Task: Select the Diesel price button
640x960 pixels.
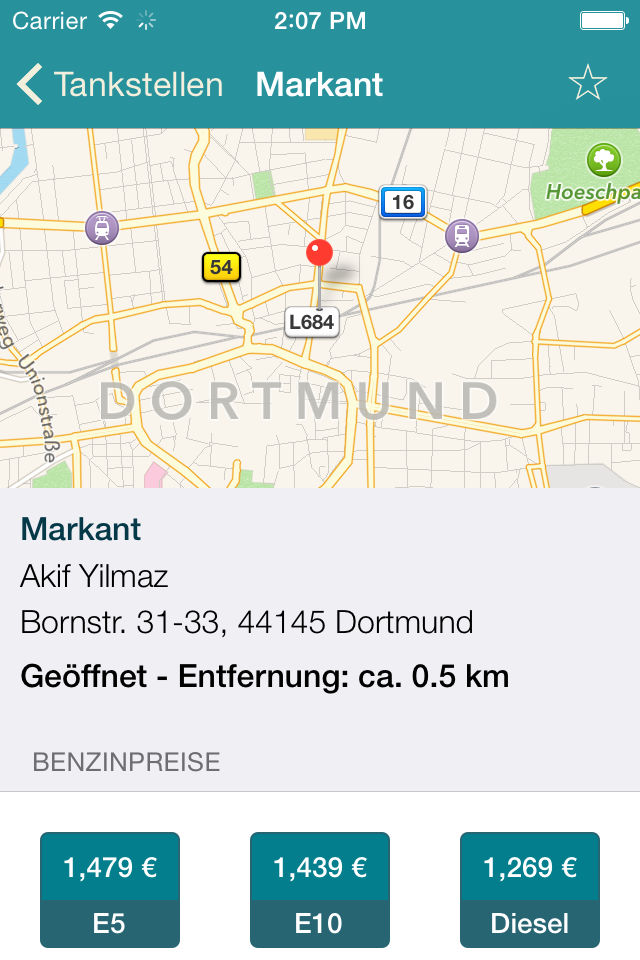Action: (530, 890)
